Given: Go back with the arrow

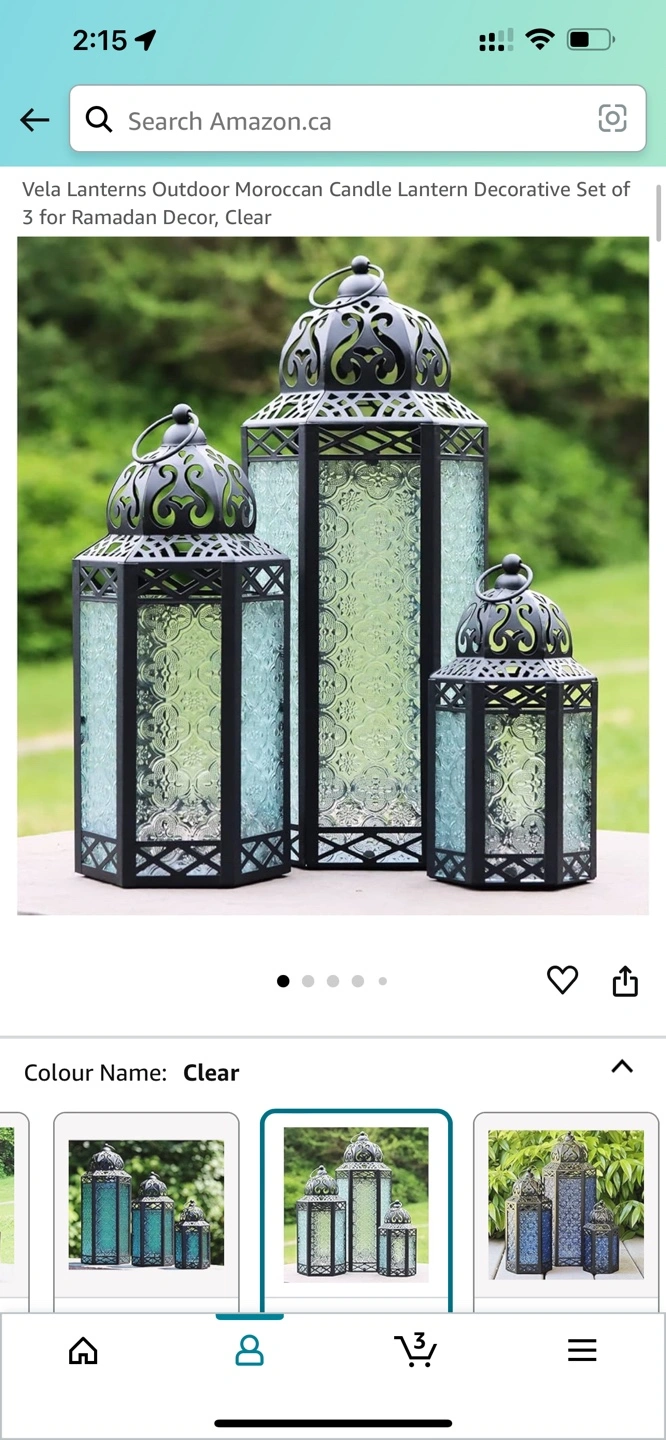Looking at the screenshot, I should (35, 121).
